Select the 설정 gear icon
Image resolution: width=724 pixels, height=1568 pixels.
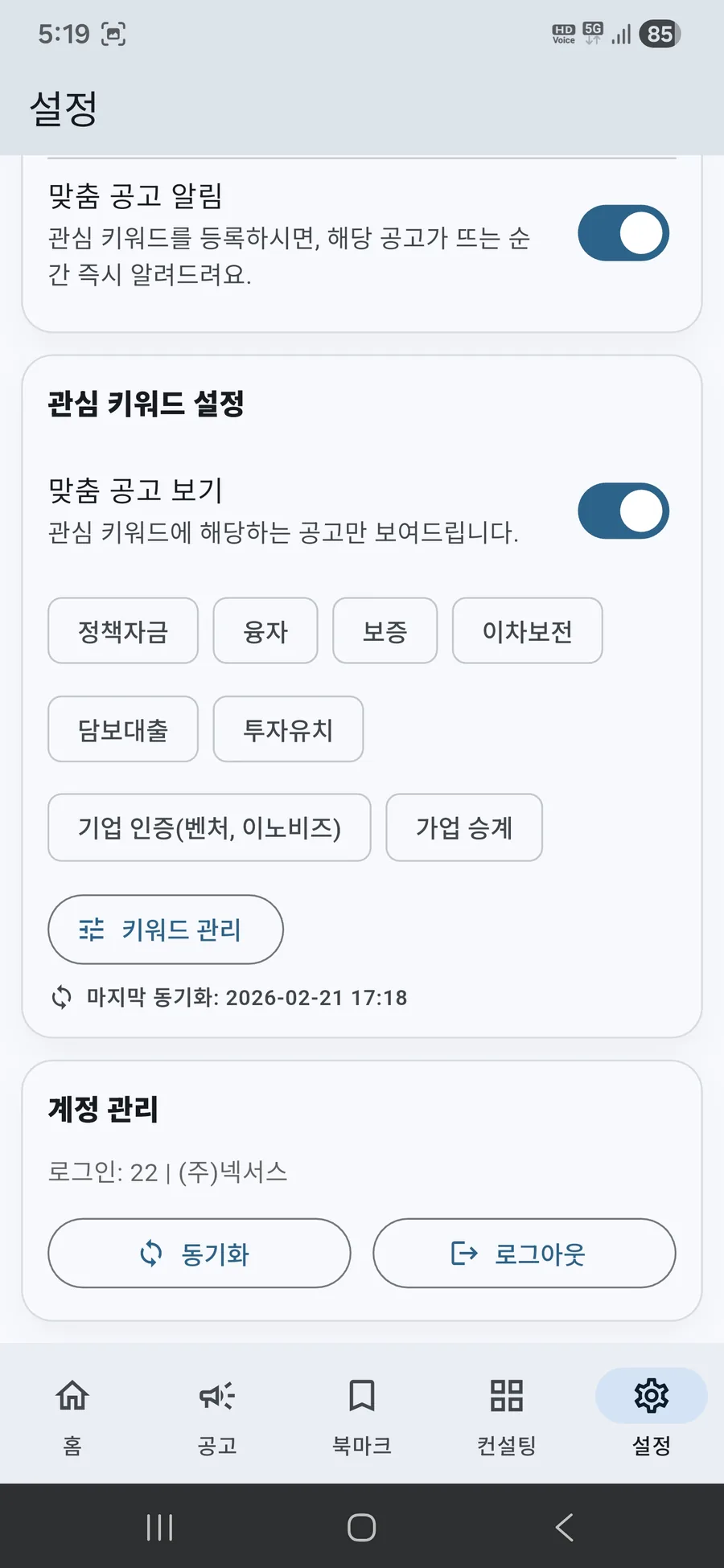coord(650,1396)
